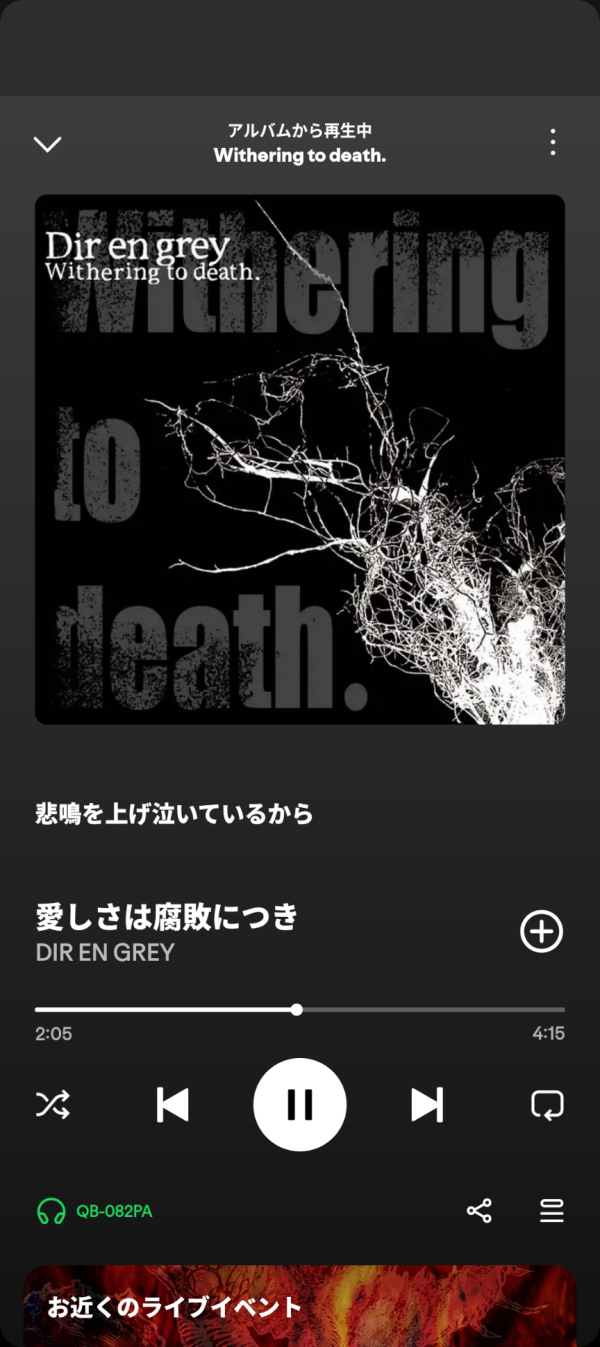
Task: Open the Withering to death. album from the header
Action: [x=300, y=155]
